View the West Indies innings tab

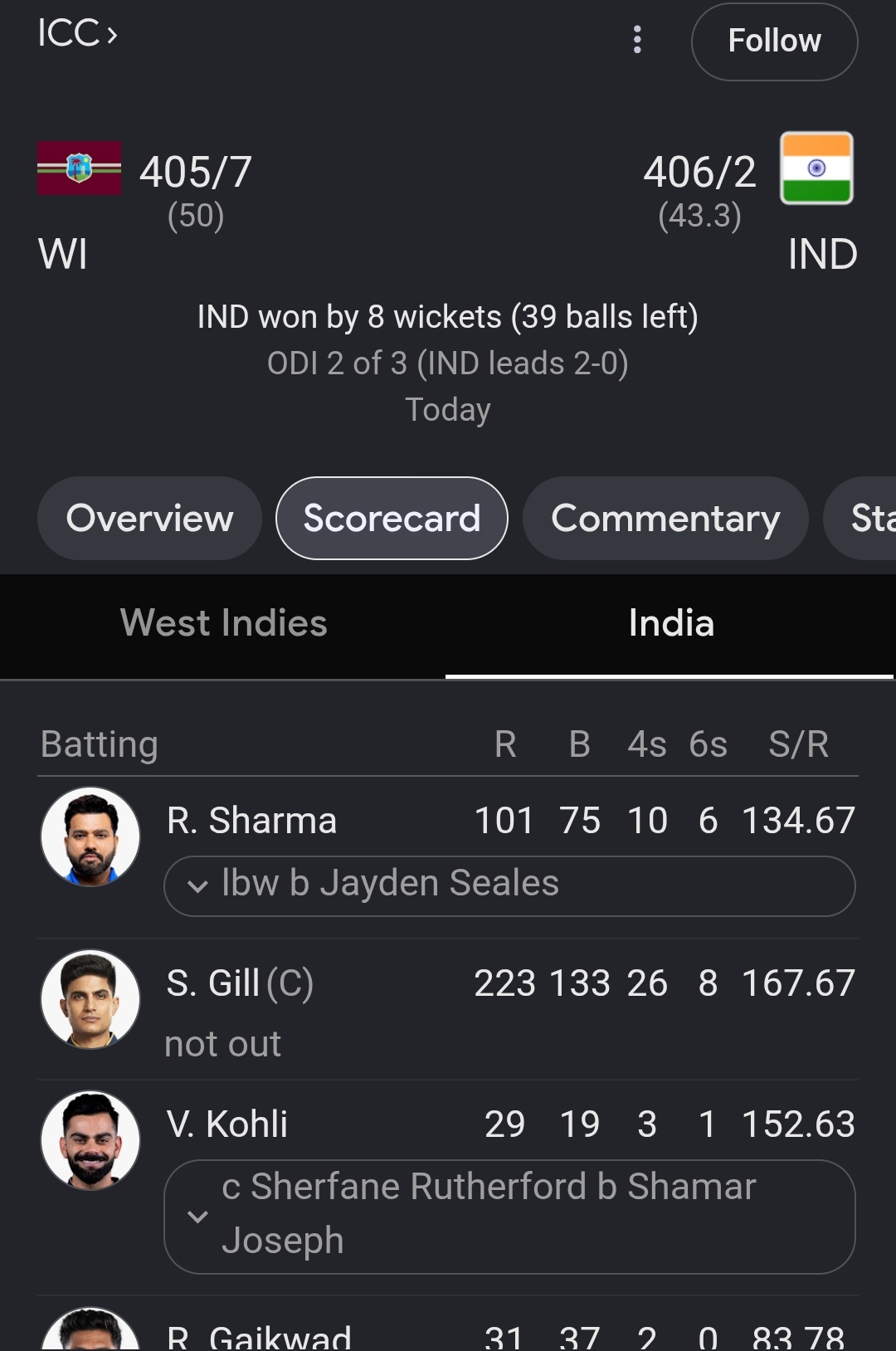point(223,624)
